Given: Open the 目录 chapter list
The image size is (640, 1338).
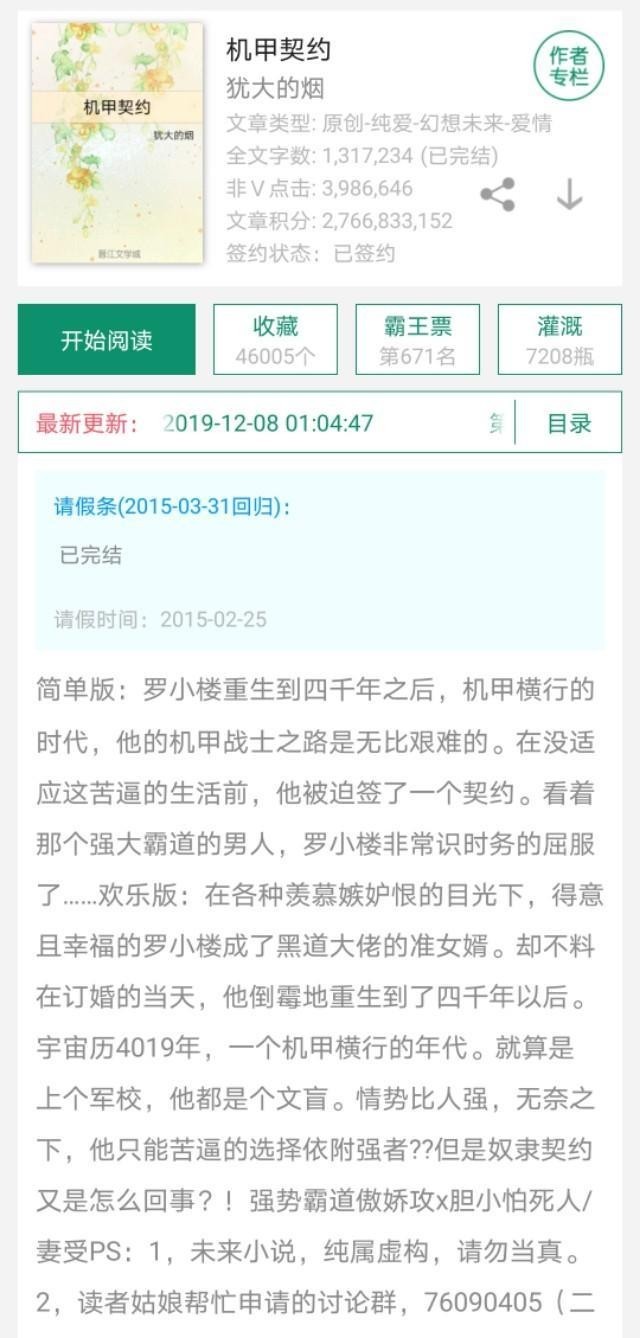Looking at the screenshot, I should [x=568, y=423].
